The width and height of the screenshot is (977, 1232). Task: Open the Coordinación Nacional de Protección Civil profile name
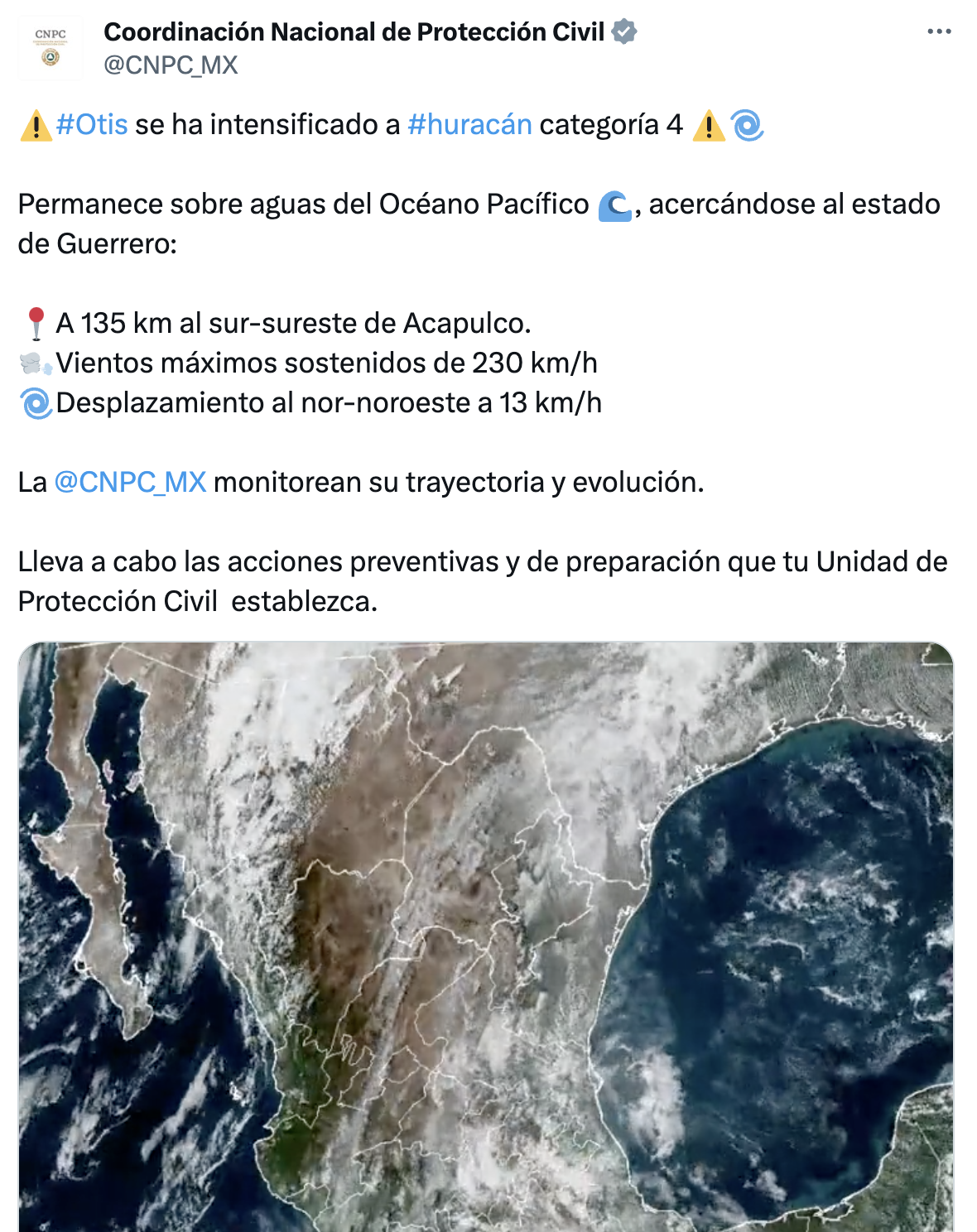[x=354, y=31]
